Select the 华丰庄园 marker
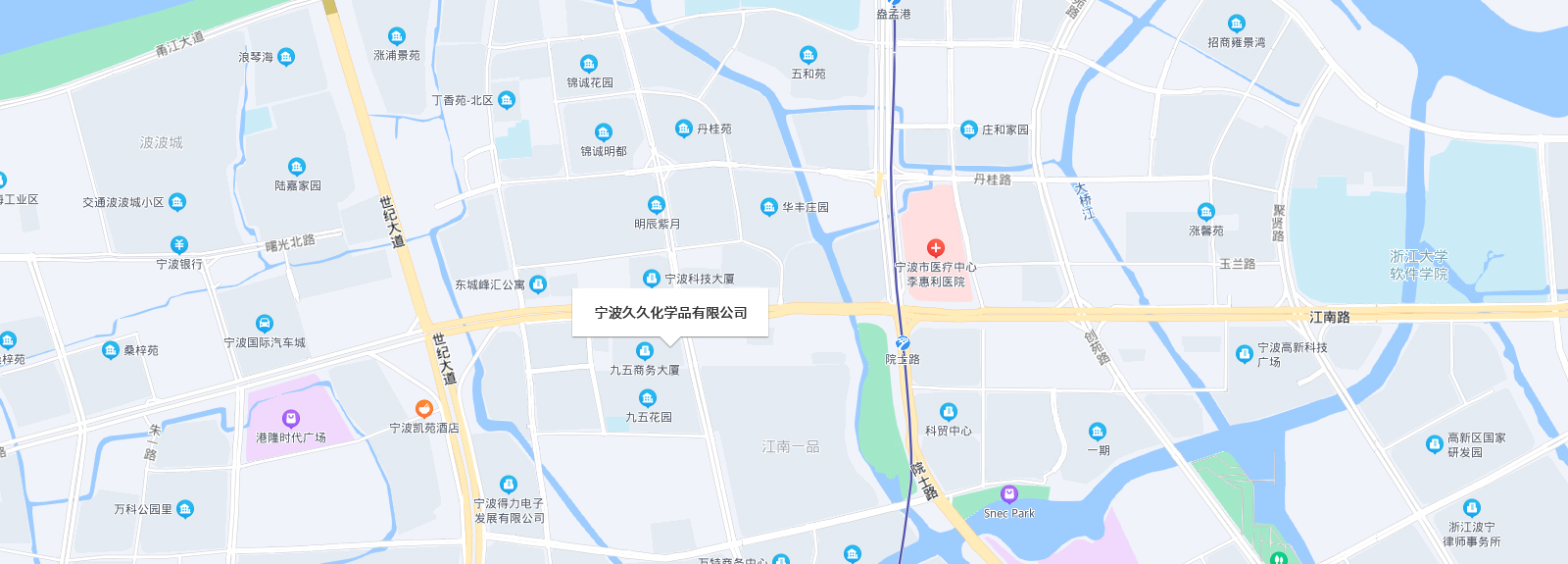Image resolution: width=1568 pixels, height=564 pixels. click(x=769, y=207)
